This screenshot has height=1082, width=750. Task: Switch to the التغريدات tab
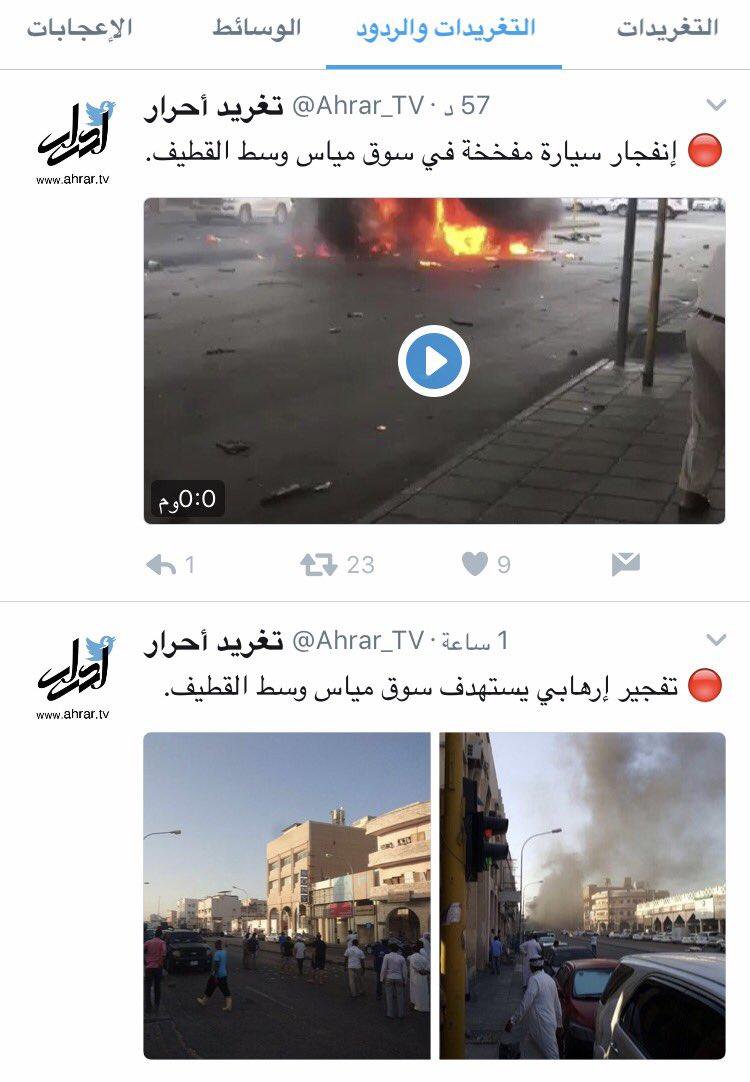tap(667, 28)
